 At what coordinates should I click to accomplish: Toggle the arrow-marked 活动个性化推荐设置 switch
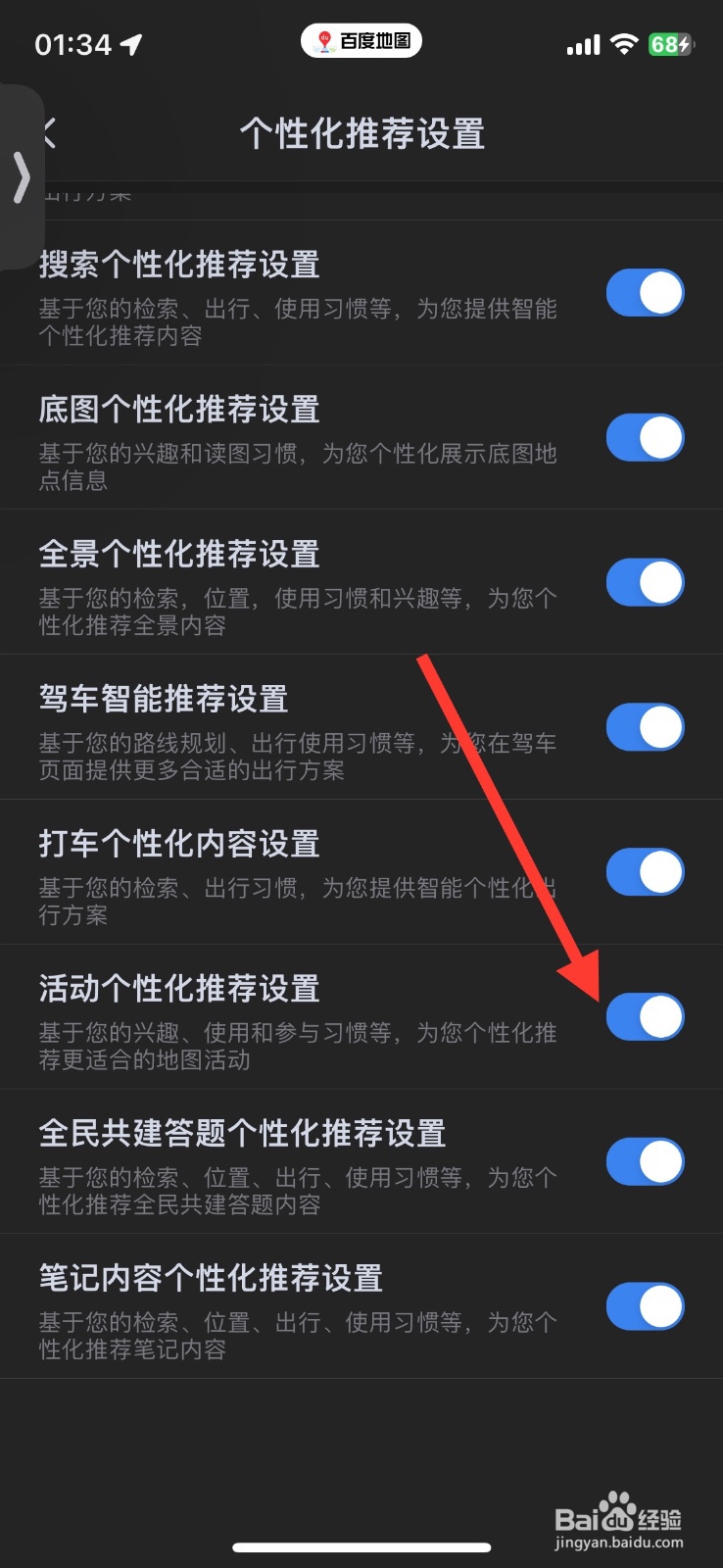pos(645,1016)
